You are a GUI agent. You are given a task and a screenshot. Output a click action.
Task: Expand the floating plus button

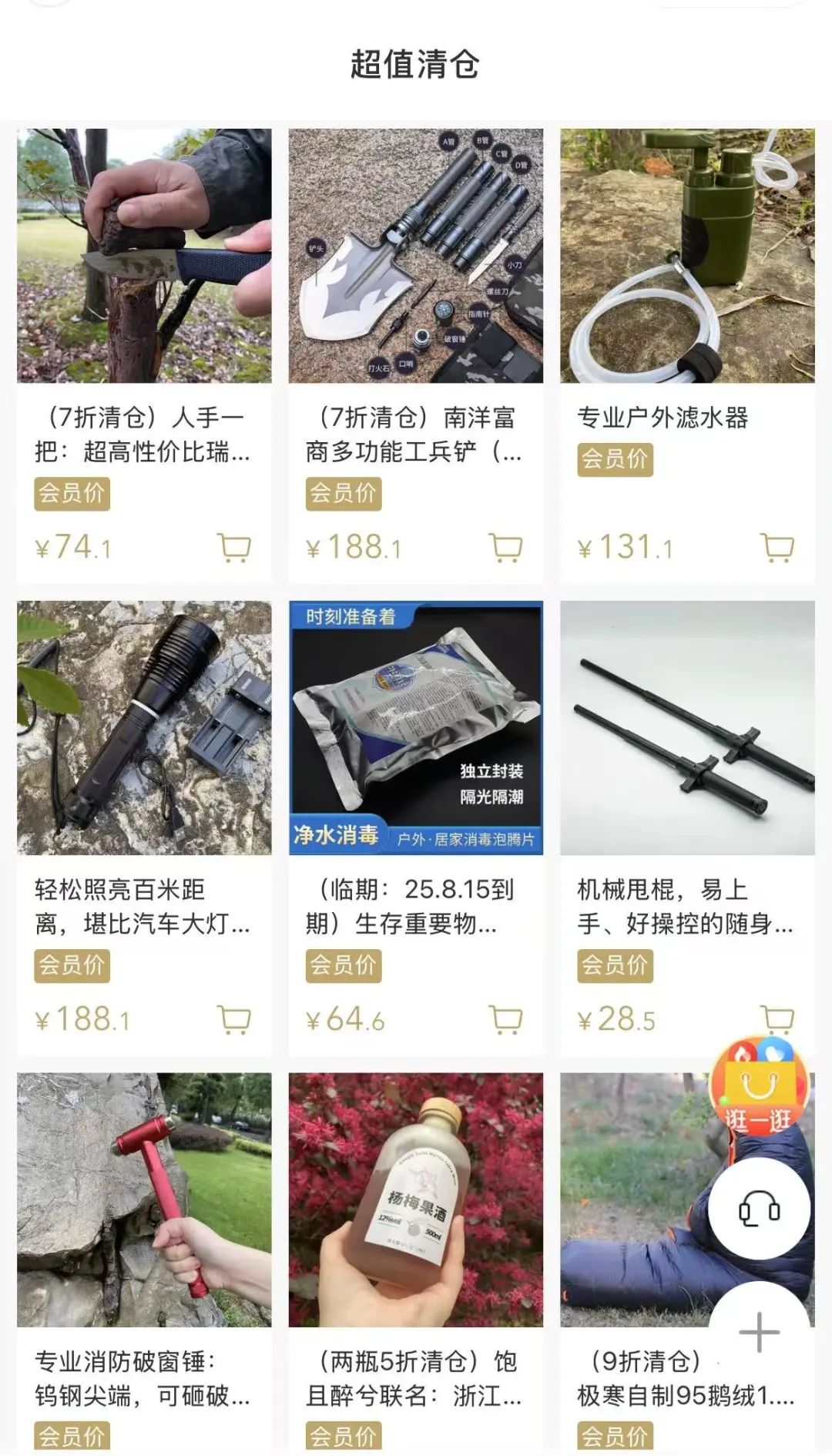[x=759, y=1332]
